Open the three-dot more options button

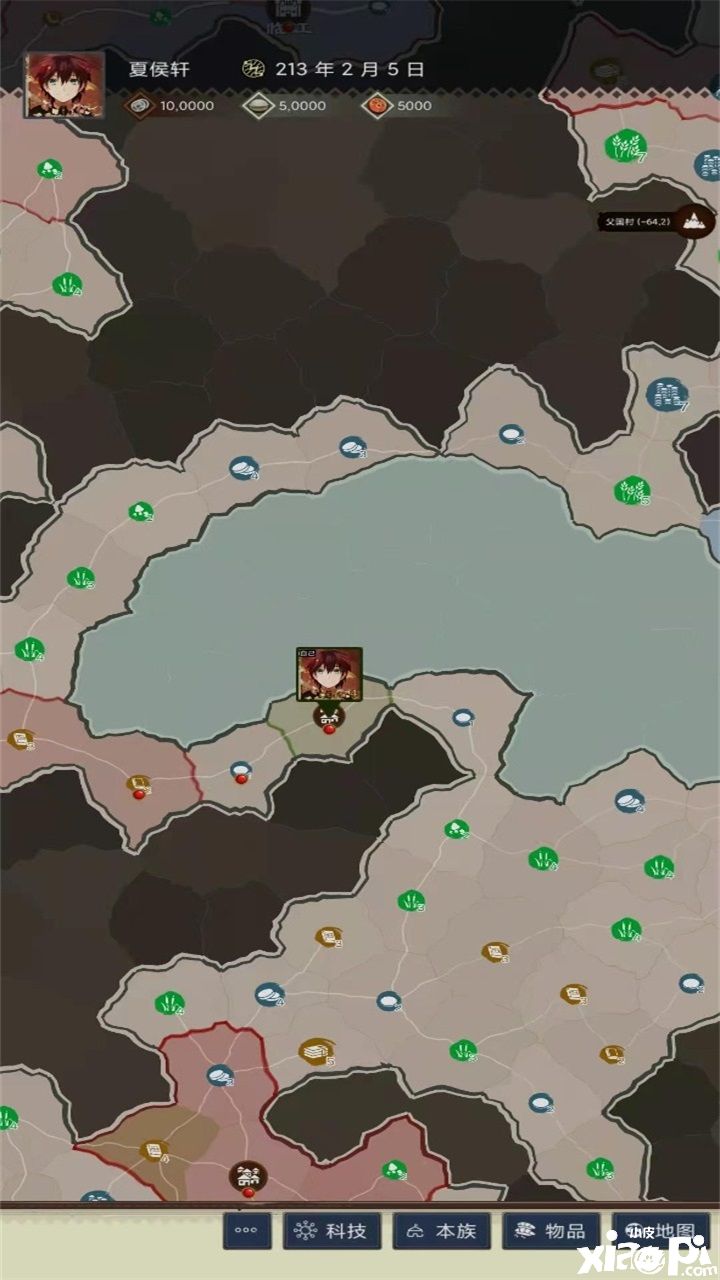pos(246,1231)
